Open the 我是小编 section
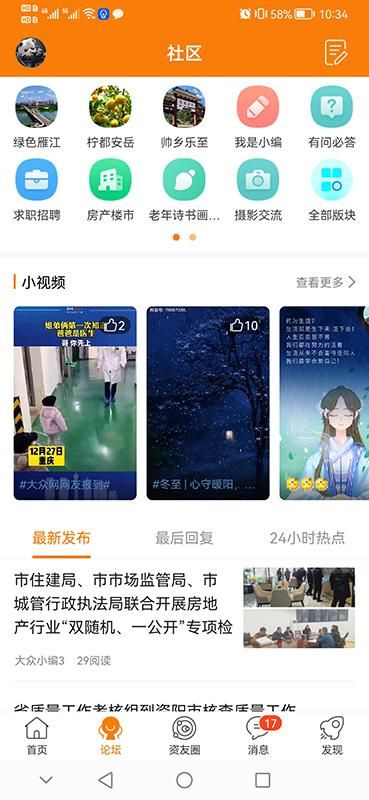The height and width of the screenshot is (800, 369). point(258,117)
